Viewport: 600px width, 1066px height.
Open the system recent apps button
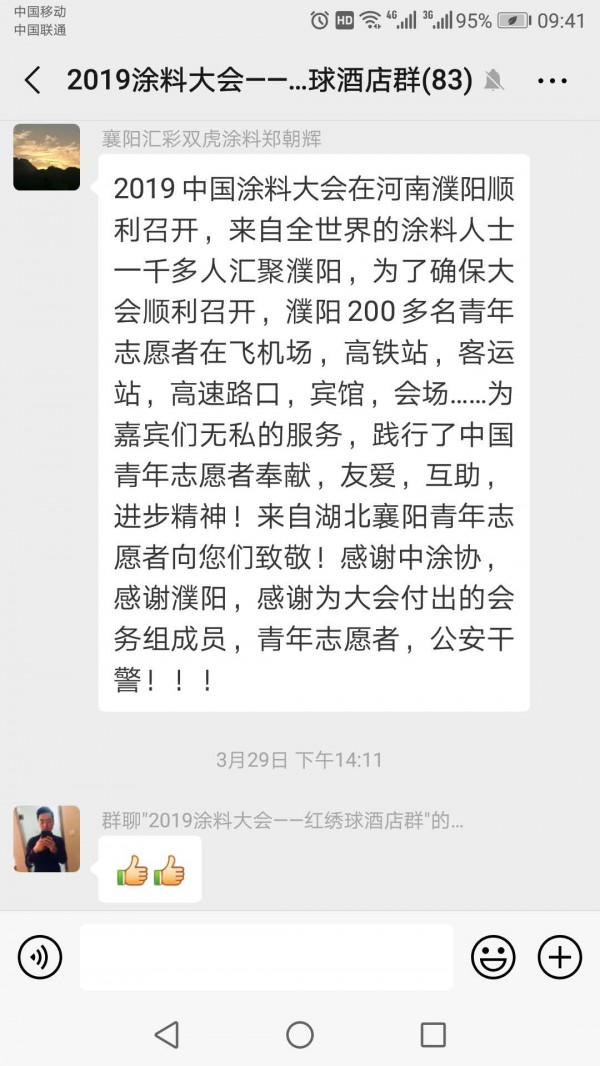[x=433, y=1034]
